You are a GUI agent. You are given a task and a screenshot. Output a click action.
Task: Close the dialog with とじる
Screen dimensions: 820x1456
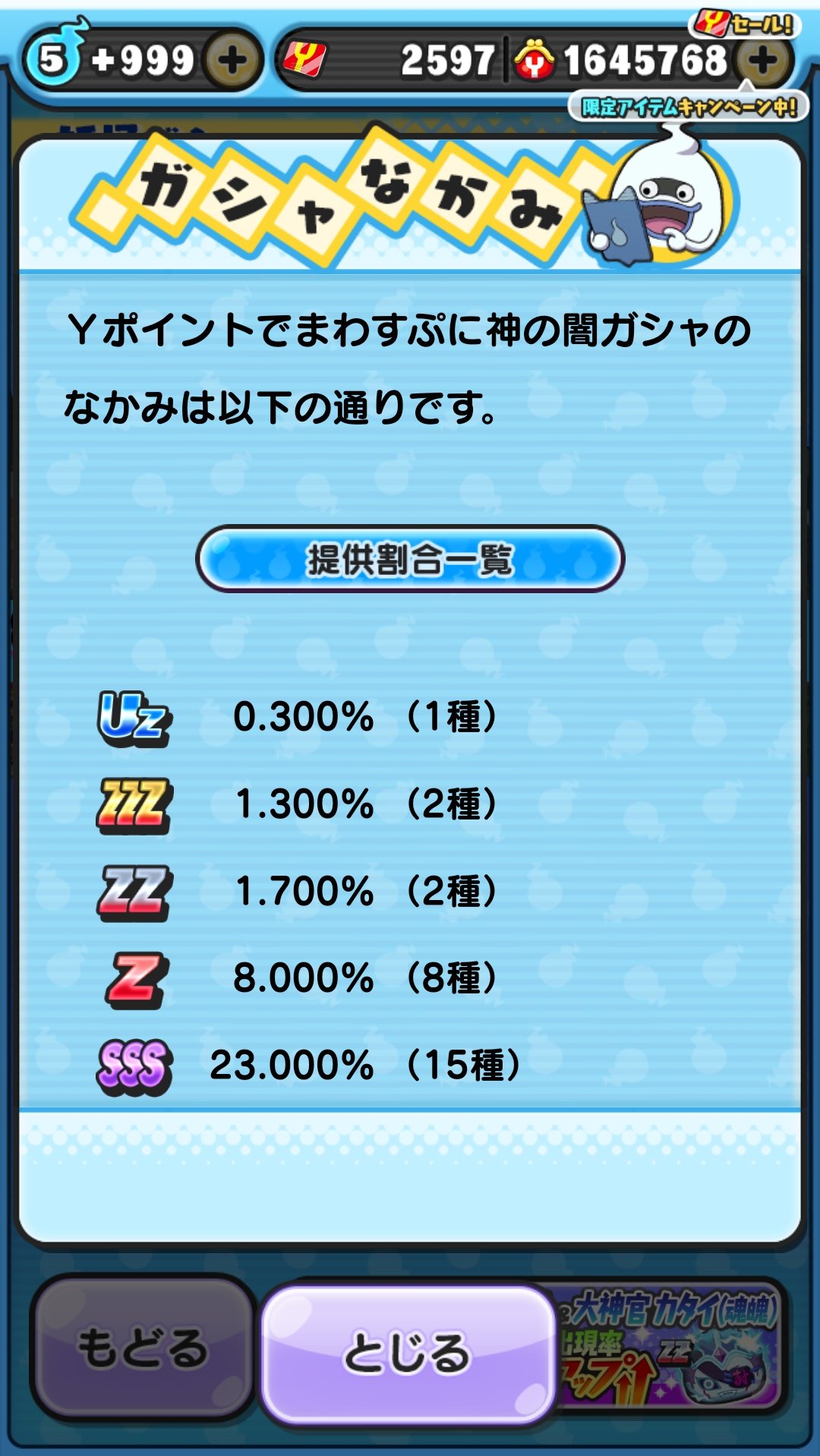click(x=408, y=1353)
